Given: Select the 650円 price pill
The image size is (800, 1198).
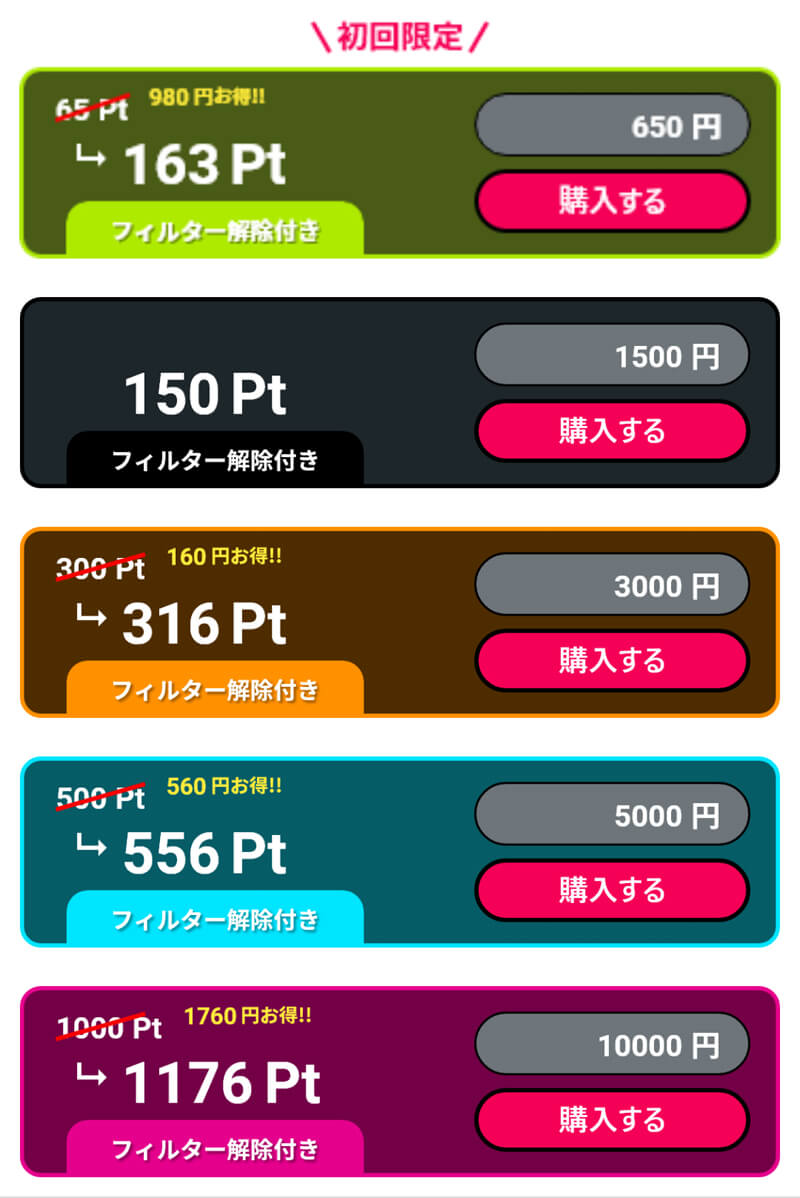Looking at the screenshot, I should (612, 126).
